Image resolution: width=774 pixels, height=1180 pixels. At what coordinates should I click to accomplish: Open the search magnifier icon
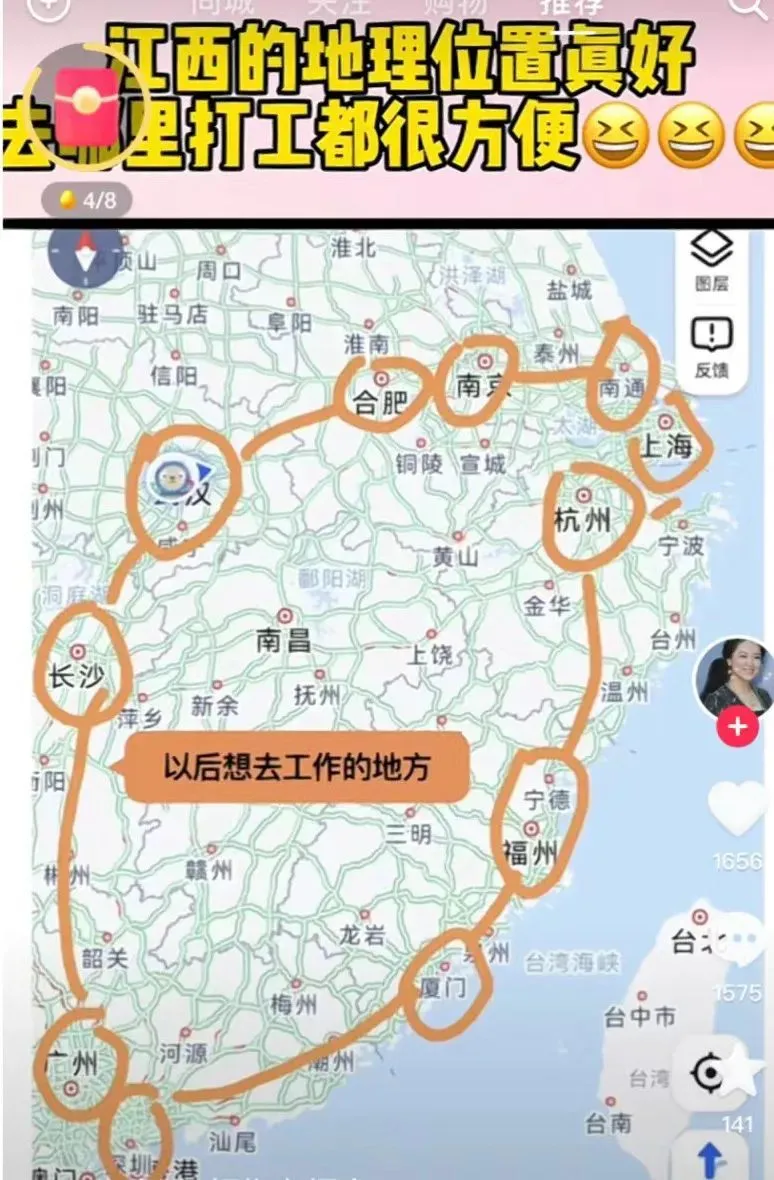[748, 8]
